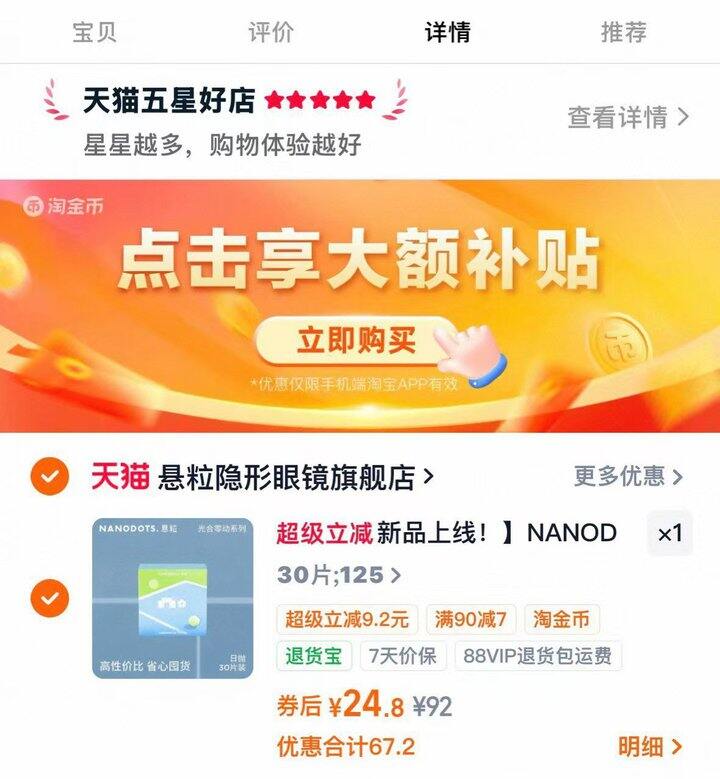Viewport: 720px width, 779px height.
Task: Open the 推荐 tab
Action: tap(623, 32)
